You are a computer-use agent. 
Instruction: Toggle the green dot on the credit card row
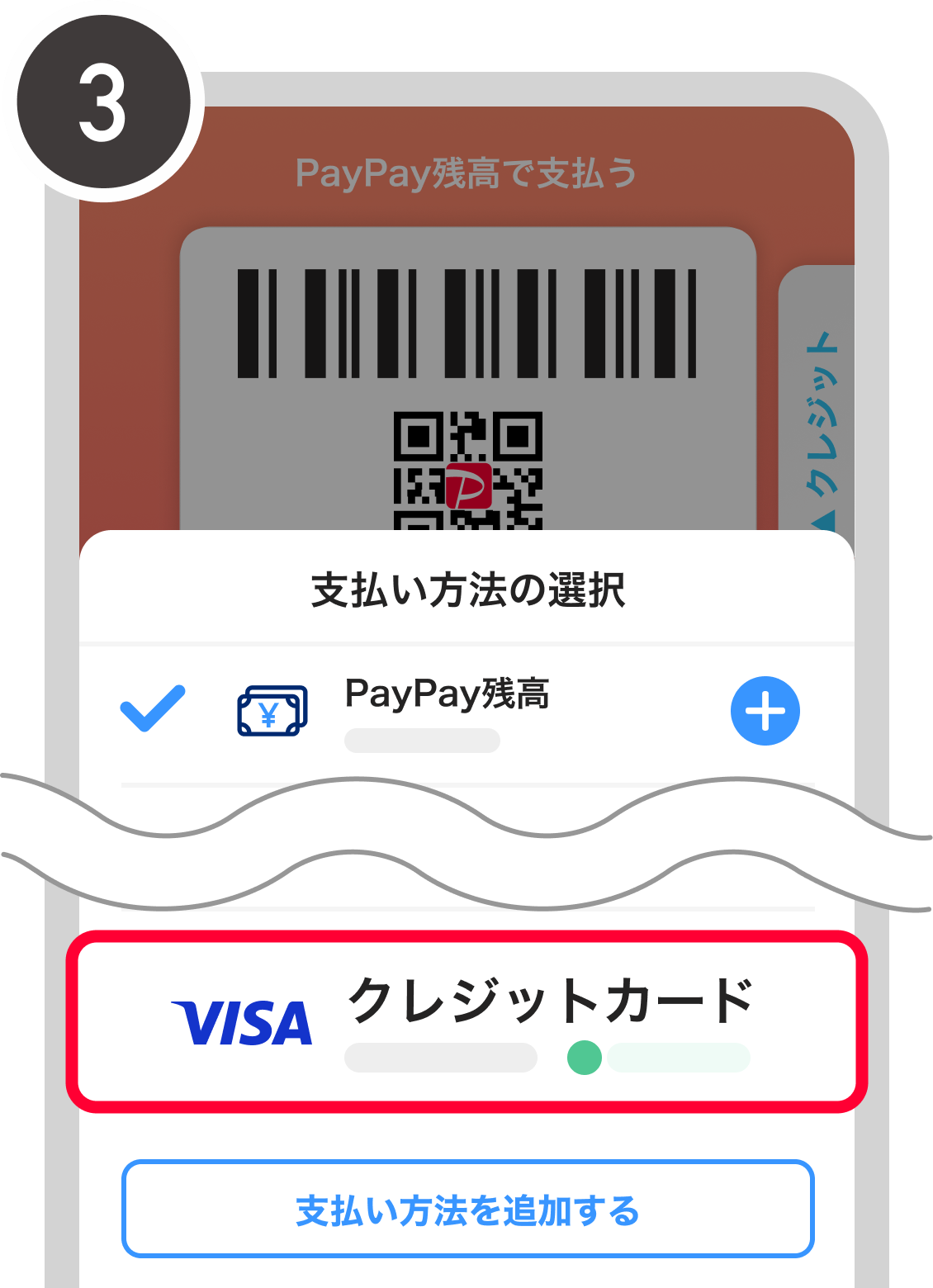583,1055
